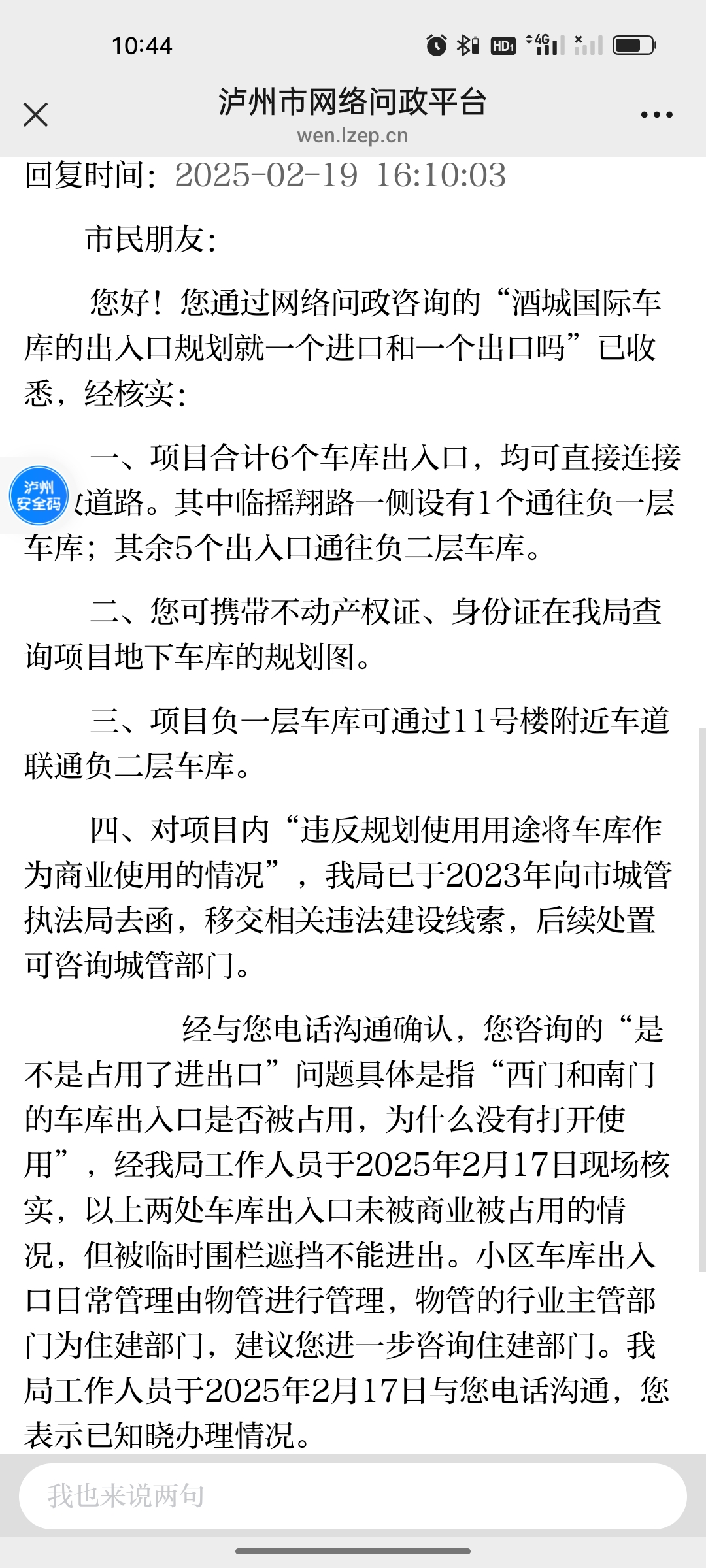Open the three-dot overflow menu
This screenshot has height=1568, width=706.
point(656,115)
